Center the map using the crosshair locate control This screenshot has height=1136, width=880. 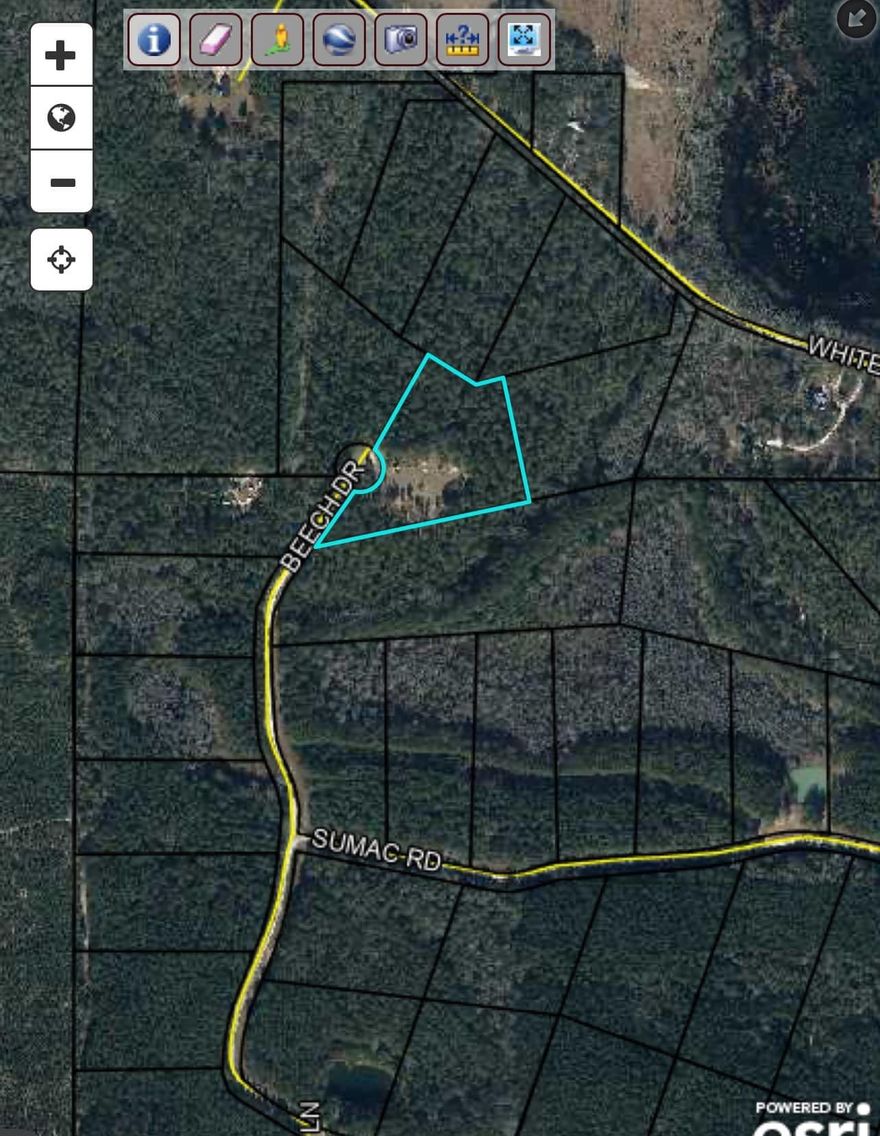click(x=61, y=258)
